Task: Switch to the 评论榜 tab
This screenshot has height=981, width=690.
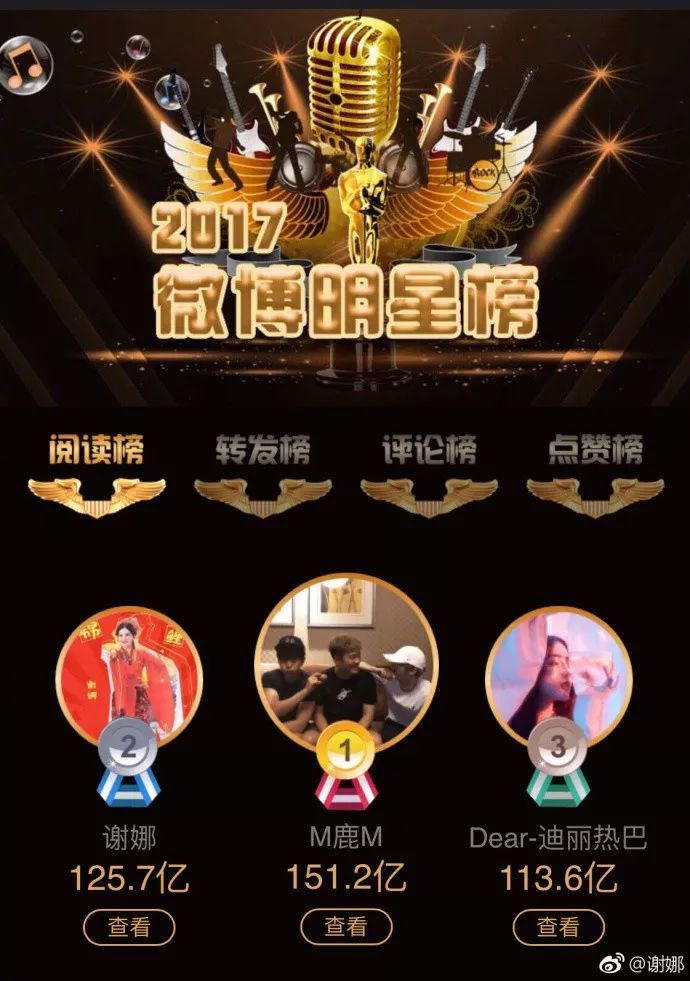Action: pos(429,451)
